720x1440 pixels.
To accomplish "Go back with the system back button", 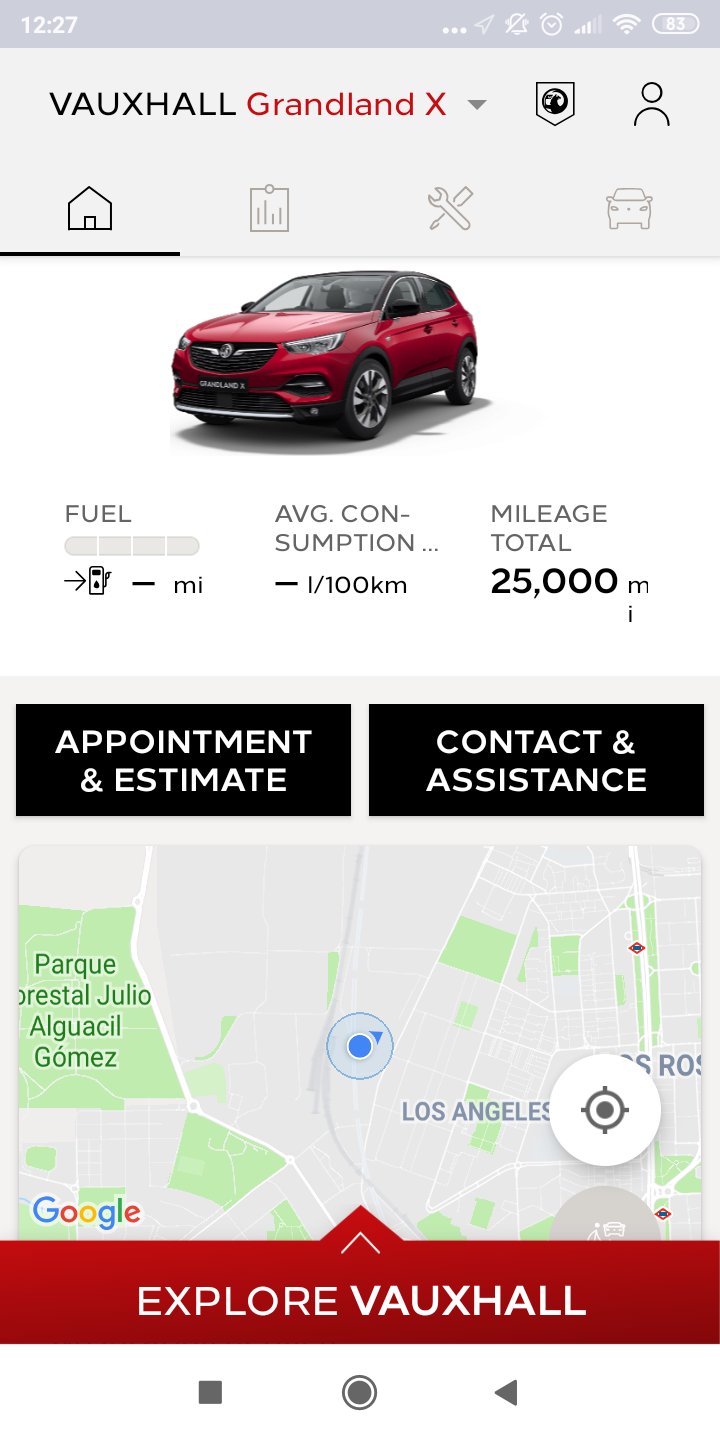I will 507,1392.
